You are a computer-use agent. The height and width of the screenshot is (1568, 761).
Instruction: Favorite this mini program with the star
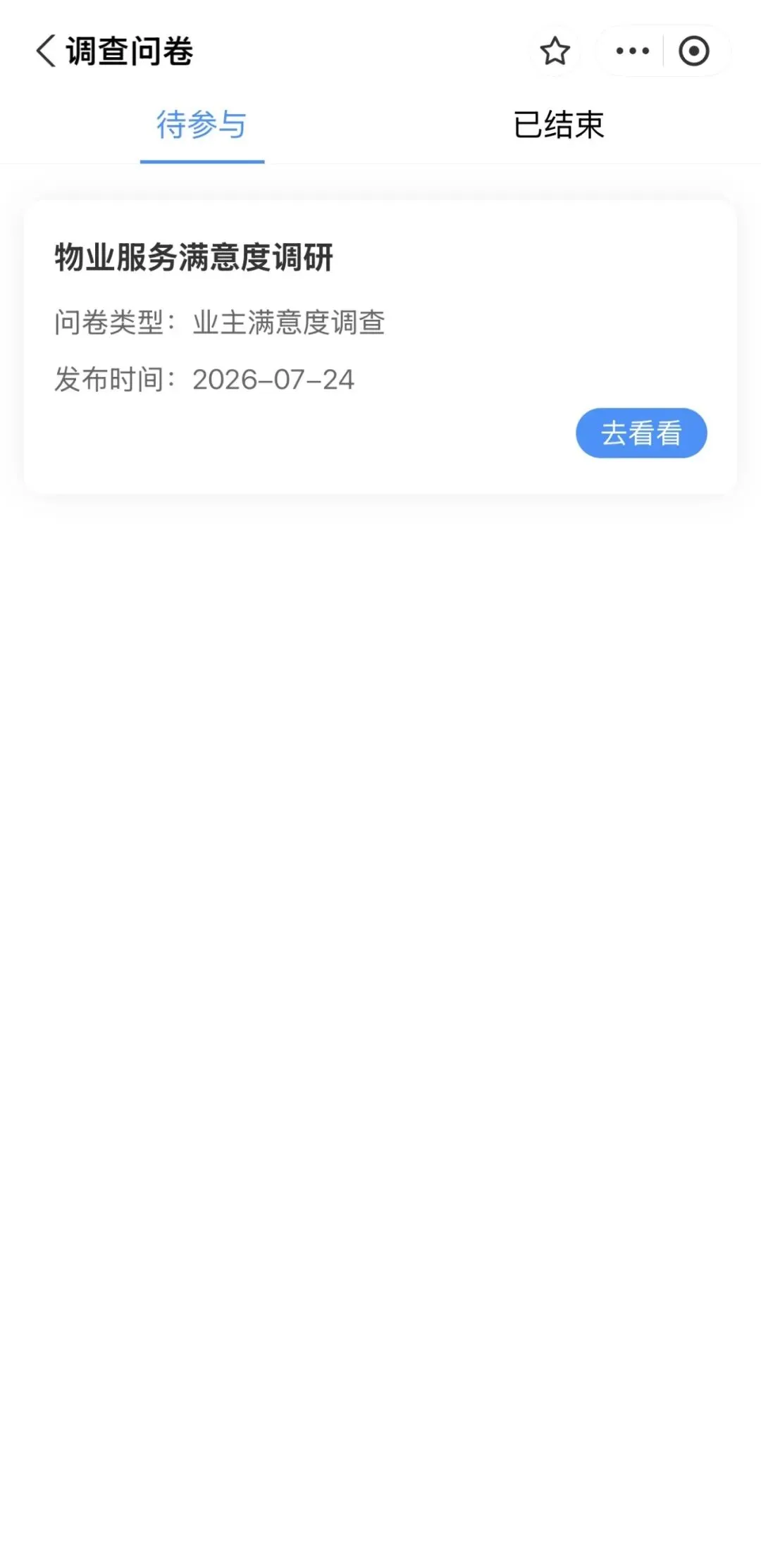click(555, 51)
